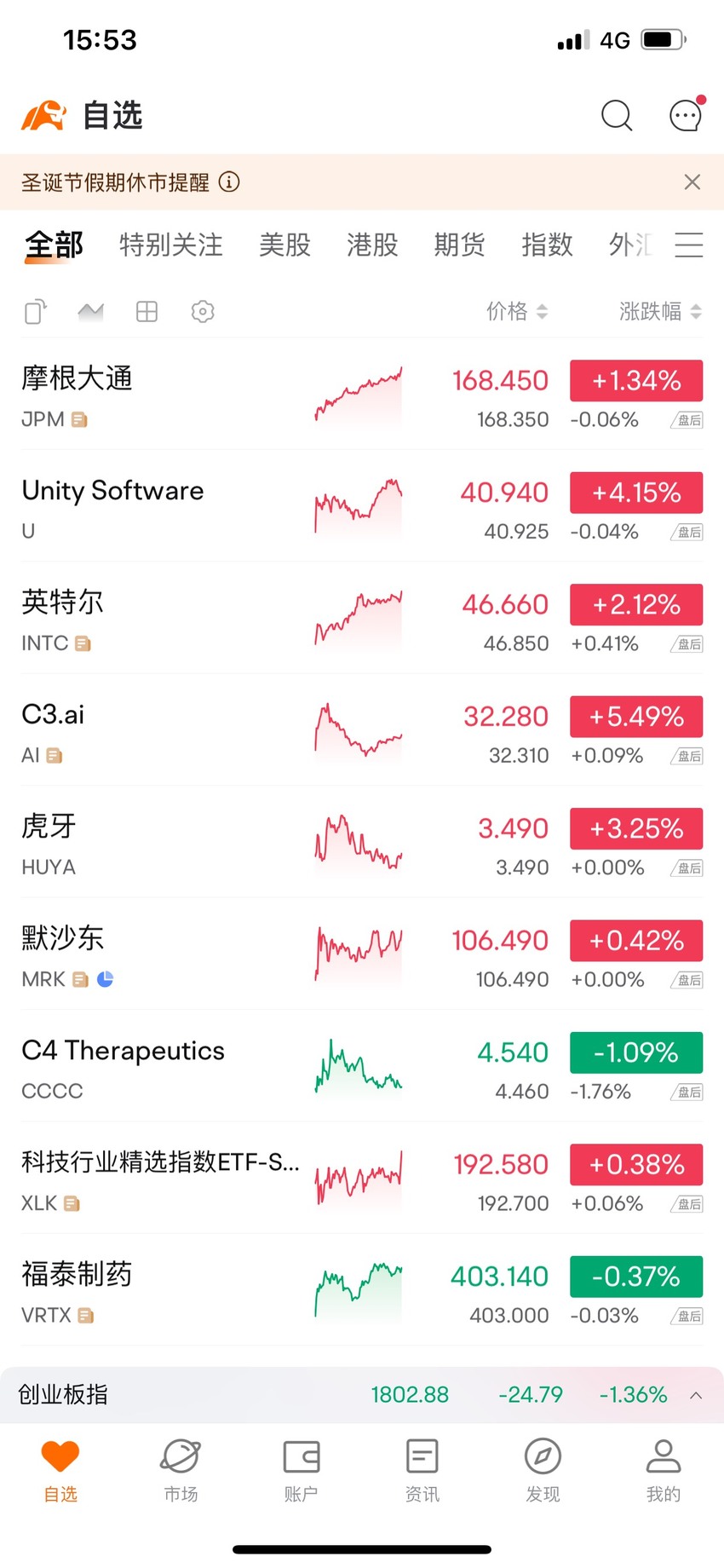Sort the list by 价格

tap(517, 312)
